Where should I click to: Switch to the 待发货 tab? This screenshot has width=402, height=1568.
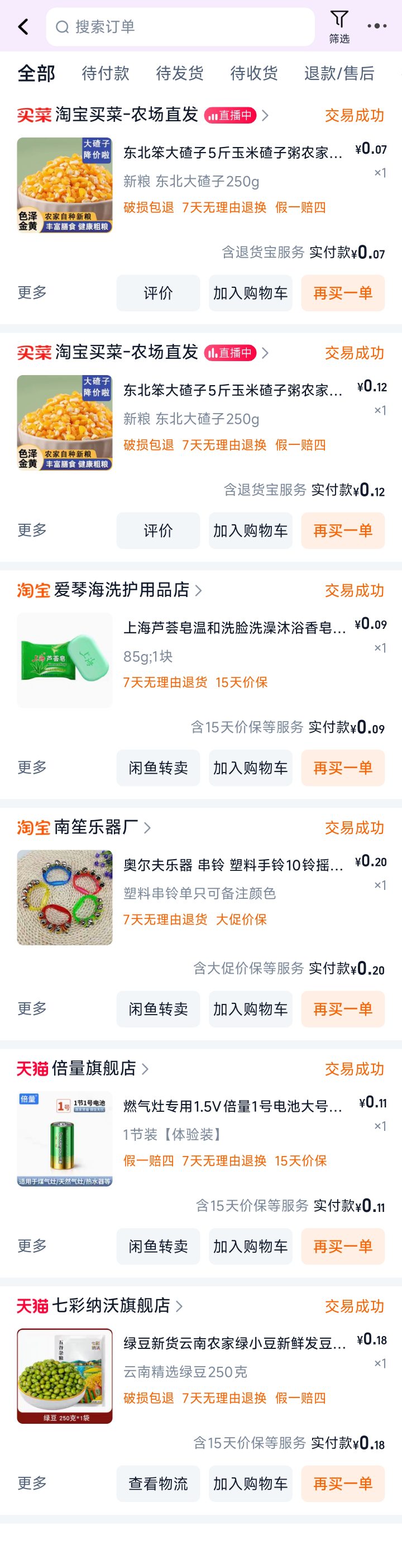[179, 74]
